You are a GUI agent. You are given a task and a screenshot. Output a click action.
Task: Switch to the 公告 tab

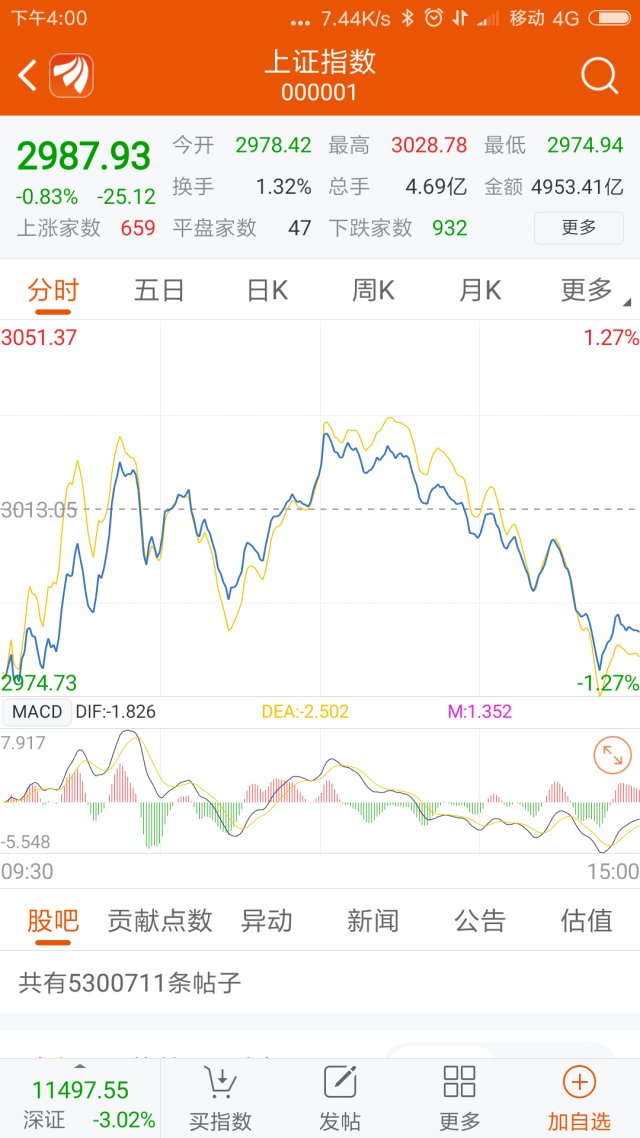click(x=480, y=921)
